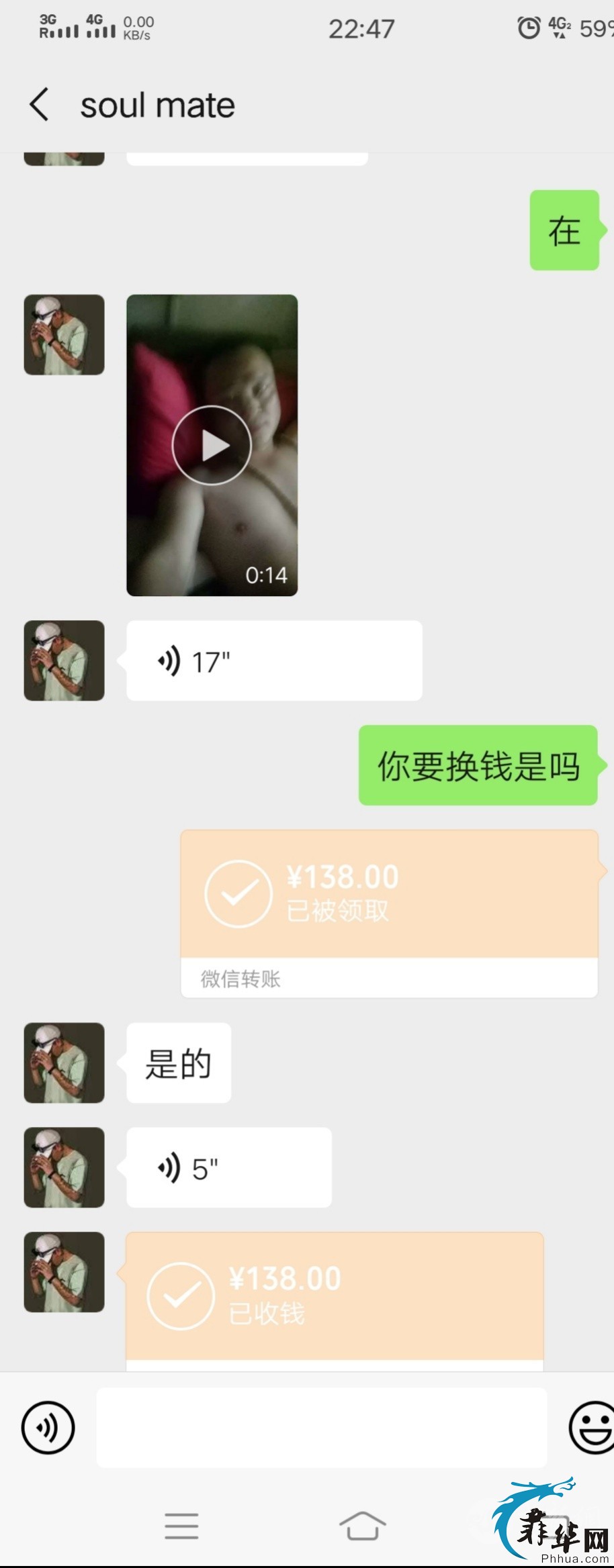
Task: Play the 17-second voice message
Action: pyautogui.click(x=273, y=661)
